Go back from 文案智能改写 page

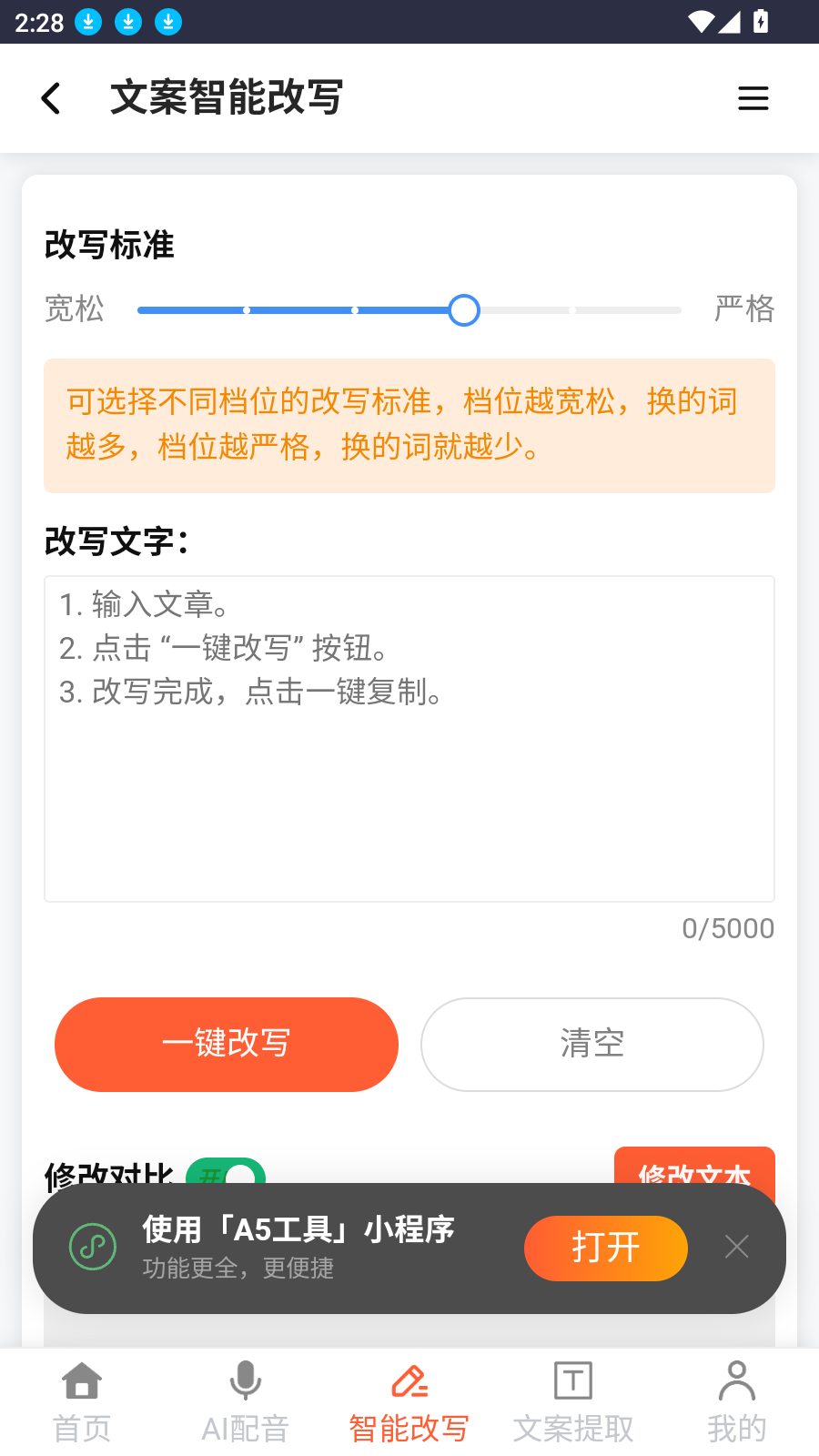pos(52,98)
